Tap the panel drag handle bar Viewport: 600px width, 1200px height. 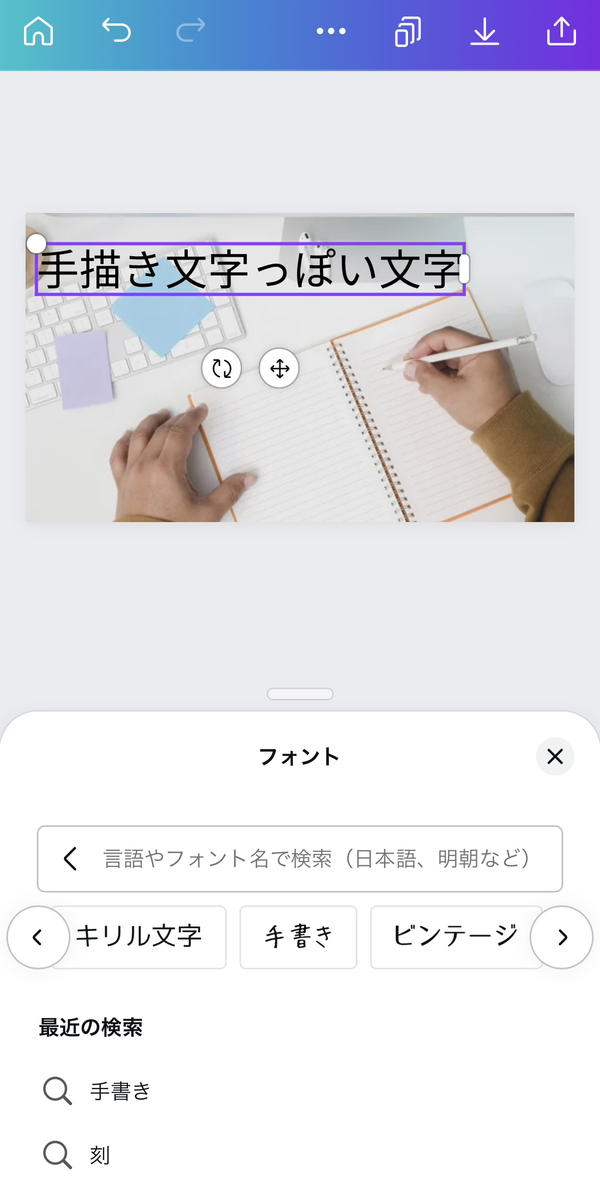click(300, 694)
